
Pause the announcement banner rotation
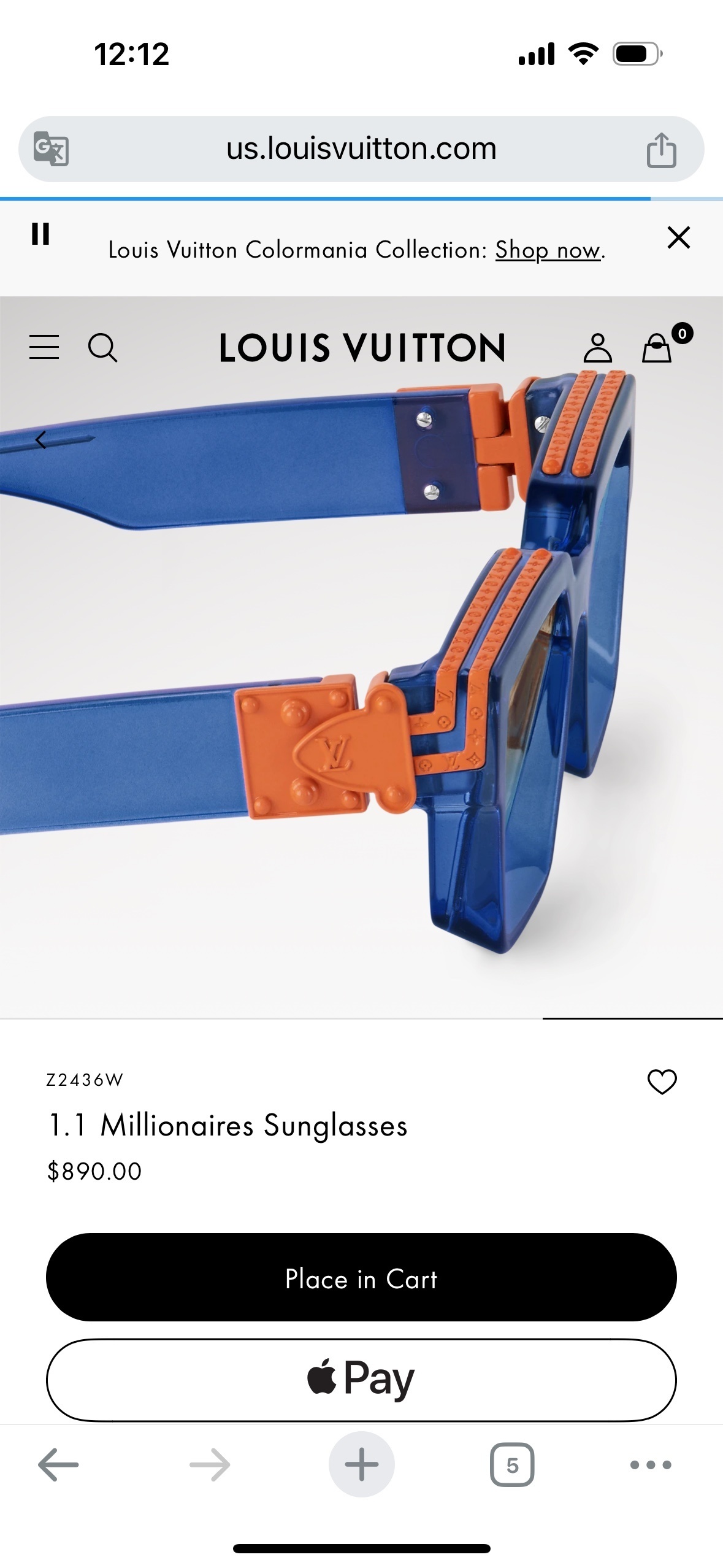coord(40,234)
